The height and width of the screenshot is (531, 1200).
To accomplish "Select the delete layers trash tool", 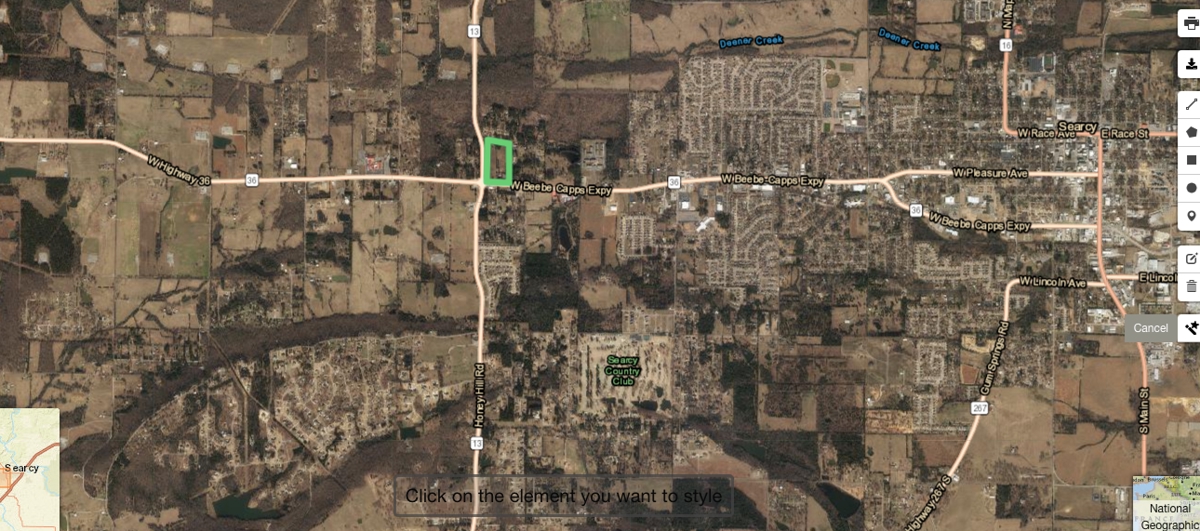I will pyautogui.click(x=1191, y=287).
